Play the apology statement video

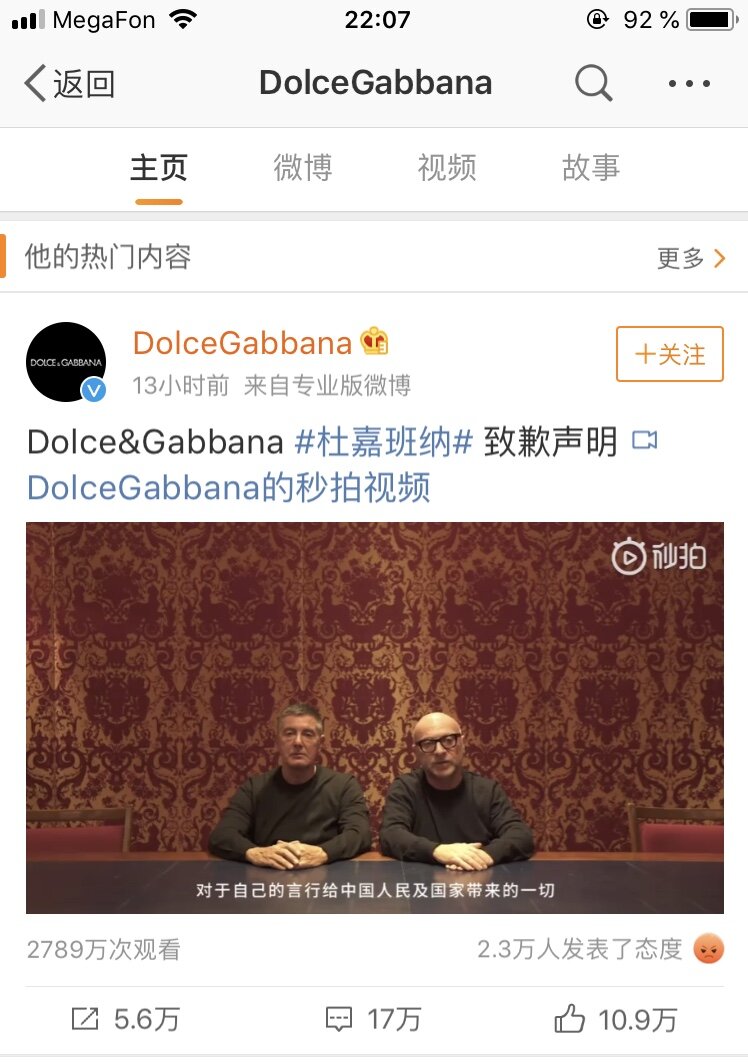374,717
